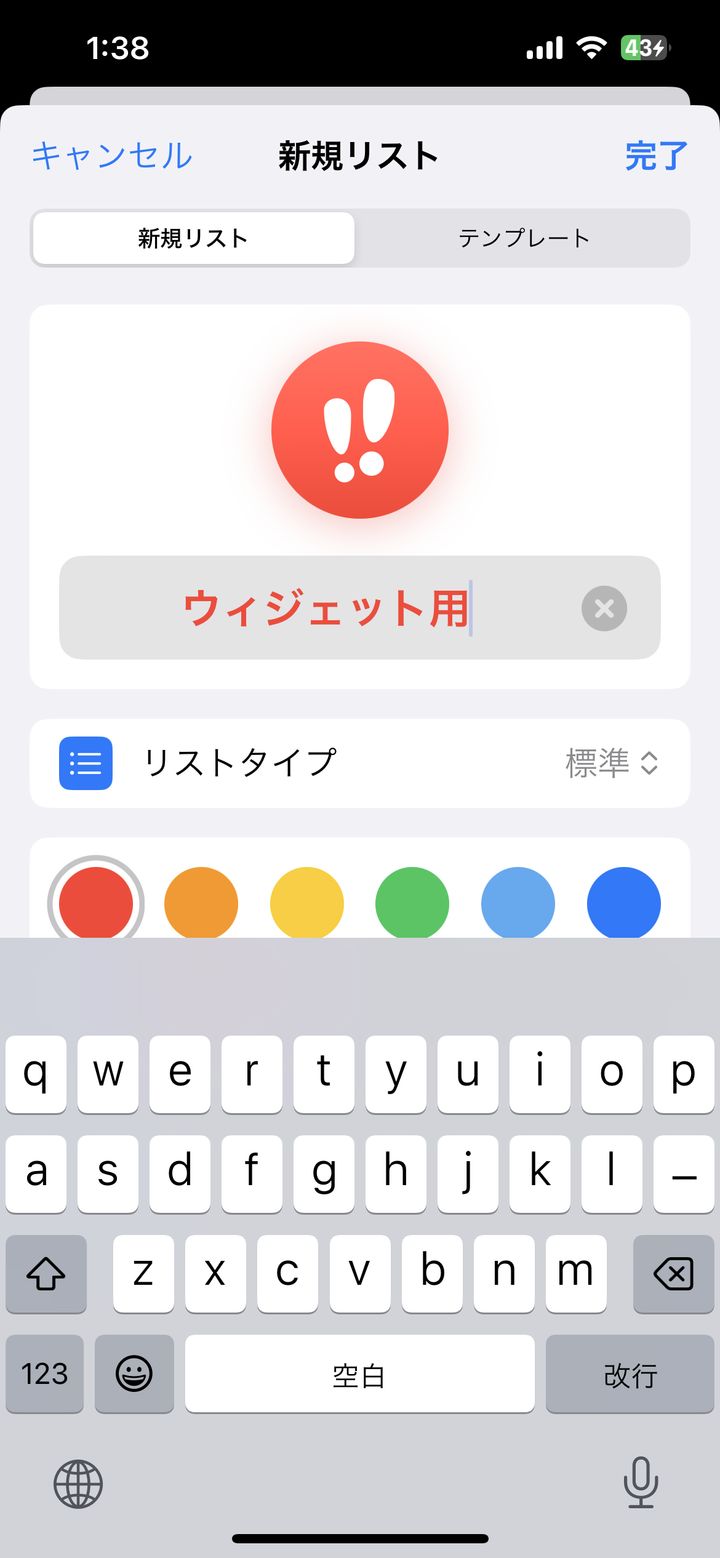This screenshot has height=1558, width=720.
Task: Clear the list name text
Action: (x=604, y=608)
